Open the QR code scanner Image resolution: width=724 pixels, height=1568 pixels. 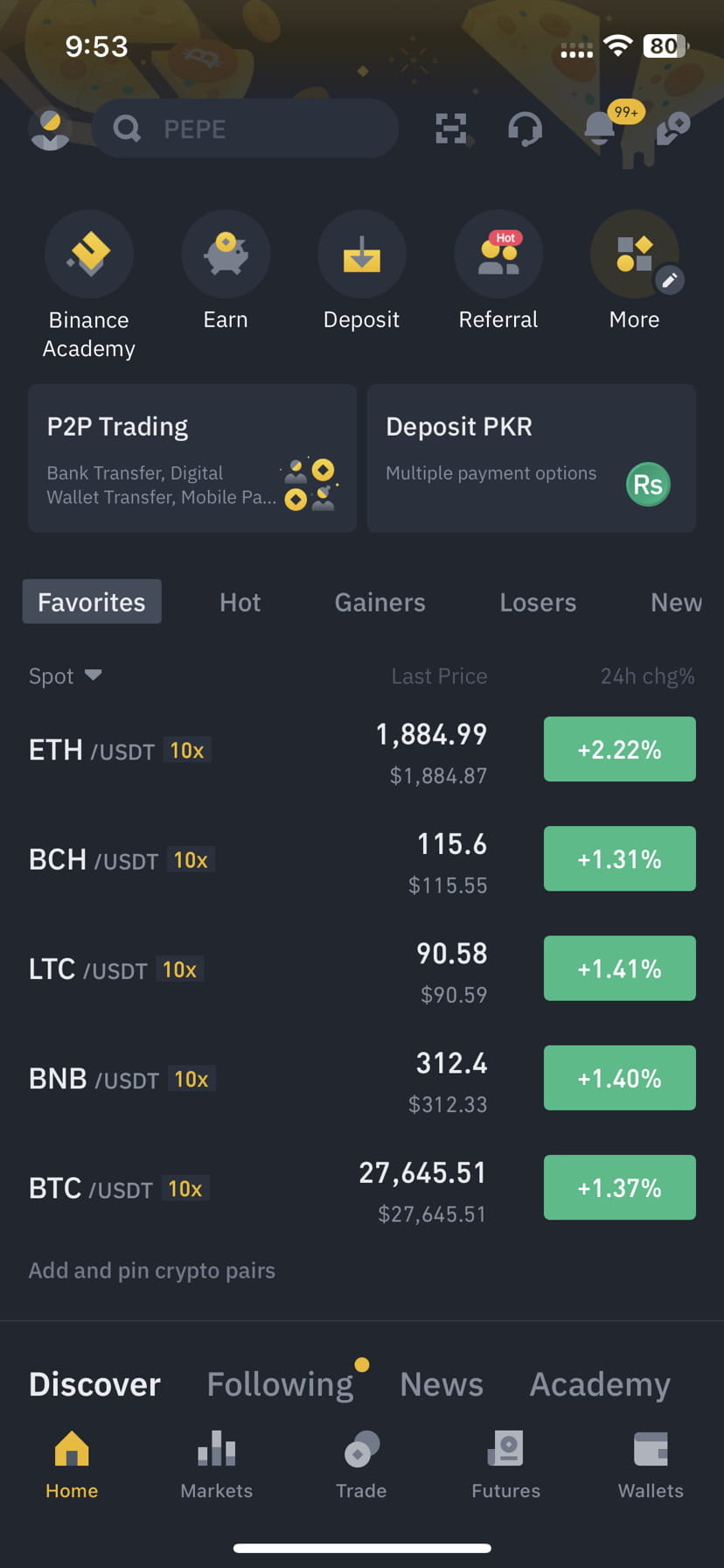tap(451, 129)
